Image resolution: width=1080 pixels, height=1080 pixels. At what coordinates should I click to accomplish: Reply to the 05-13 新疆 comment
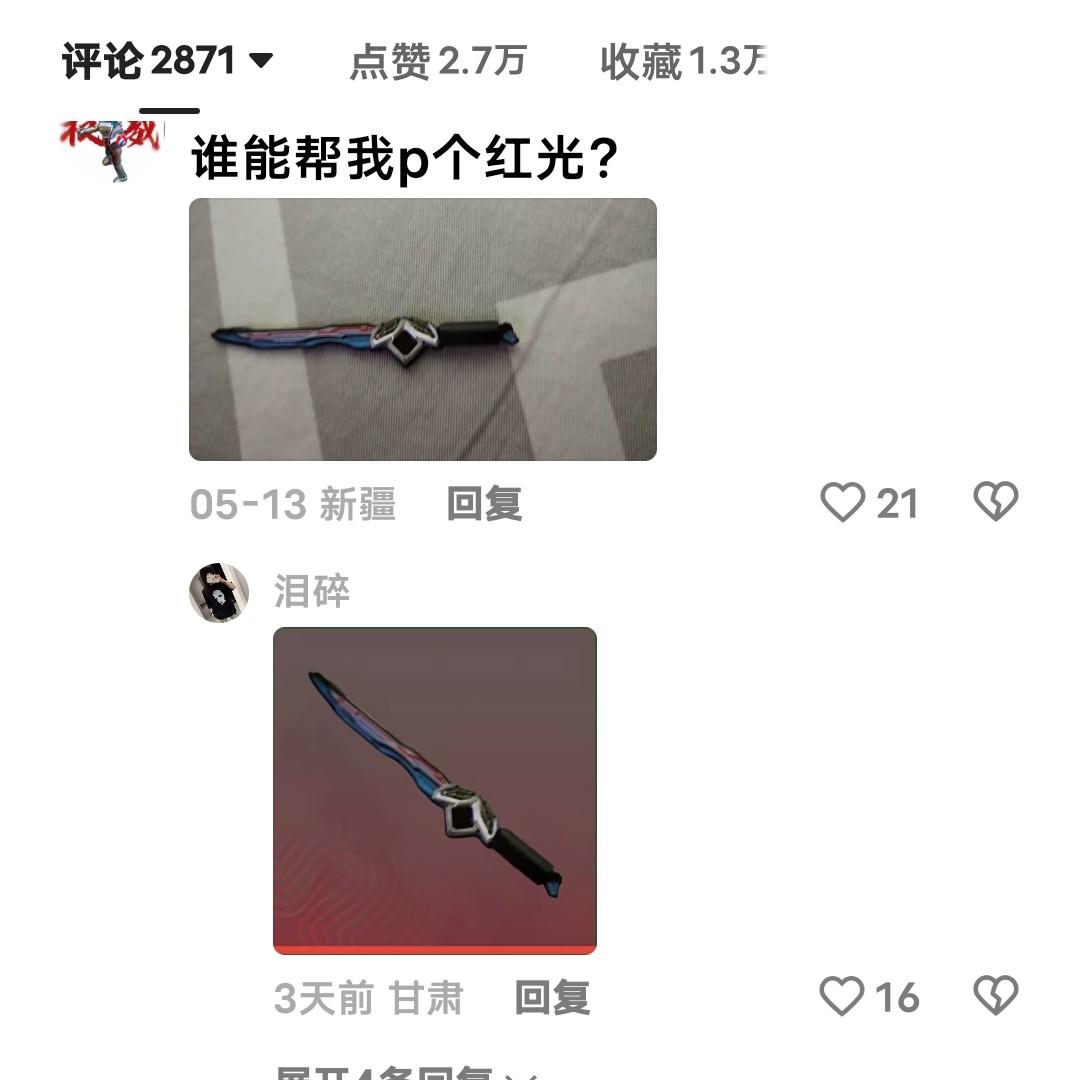484,504
